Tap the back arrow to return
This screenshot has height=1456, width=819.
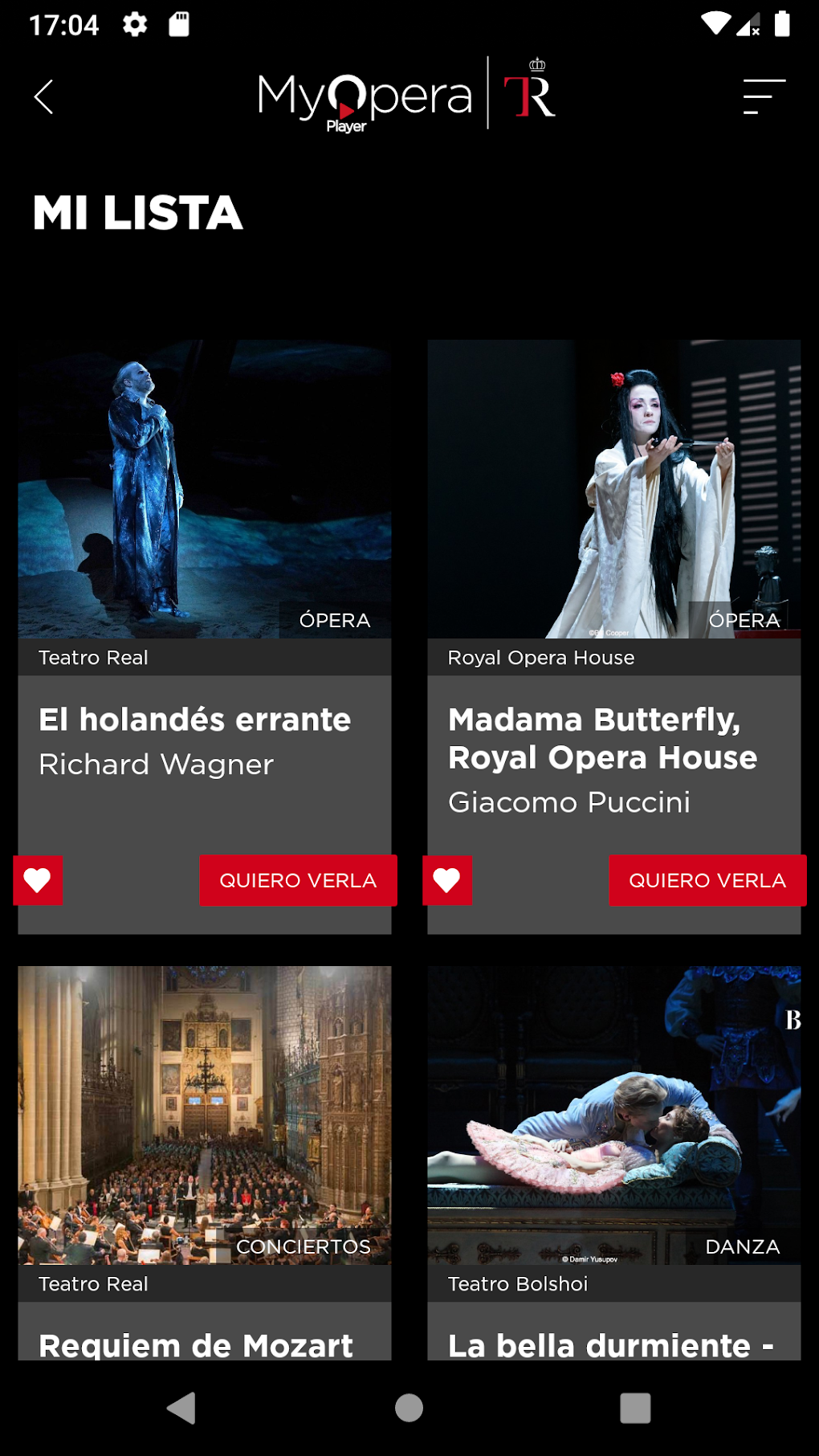(45, 98)
